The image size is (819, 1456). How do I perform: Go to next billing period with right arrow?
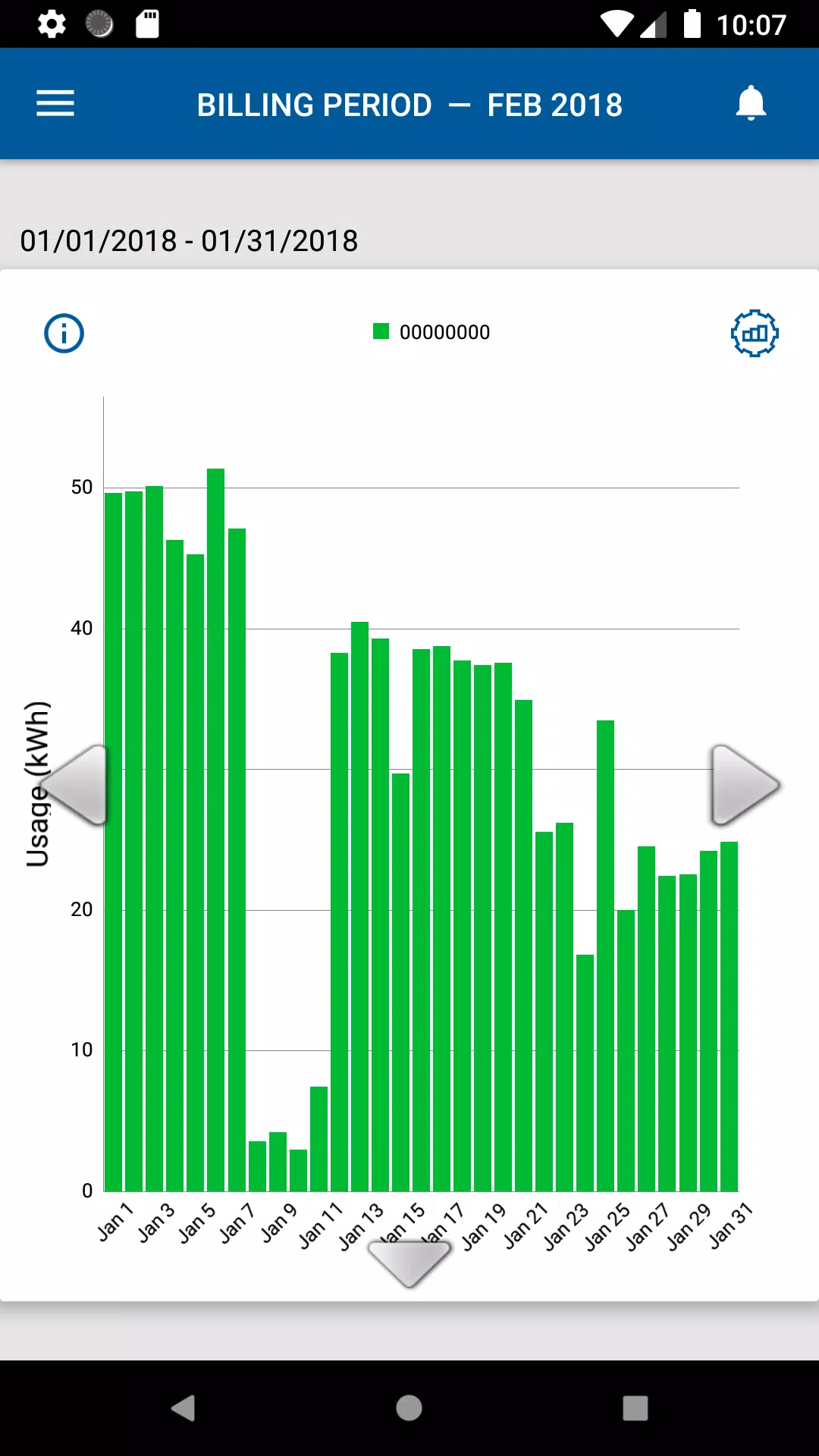click(745, 785)
